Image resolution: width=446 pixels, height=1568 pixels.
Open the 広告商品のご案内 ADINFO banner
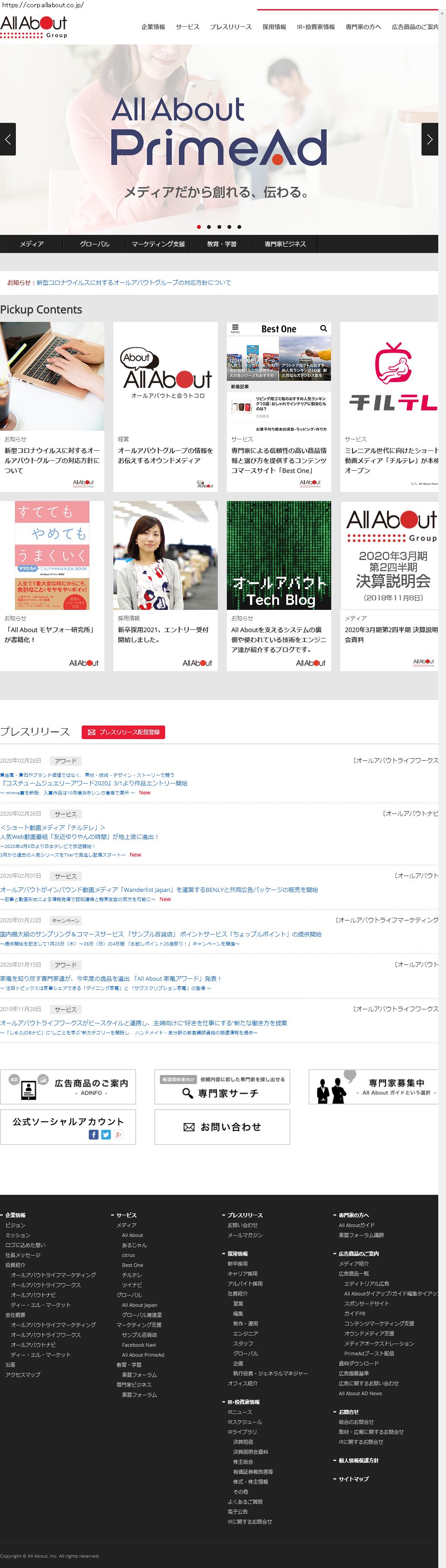(68, 1086)
